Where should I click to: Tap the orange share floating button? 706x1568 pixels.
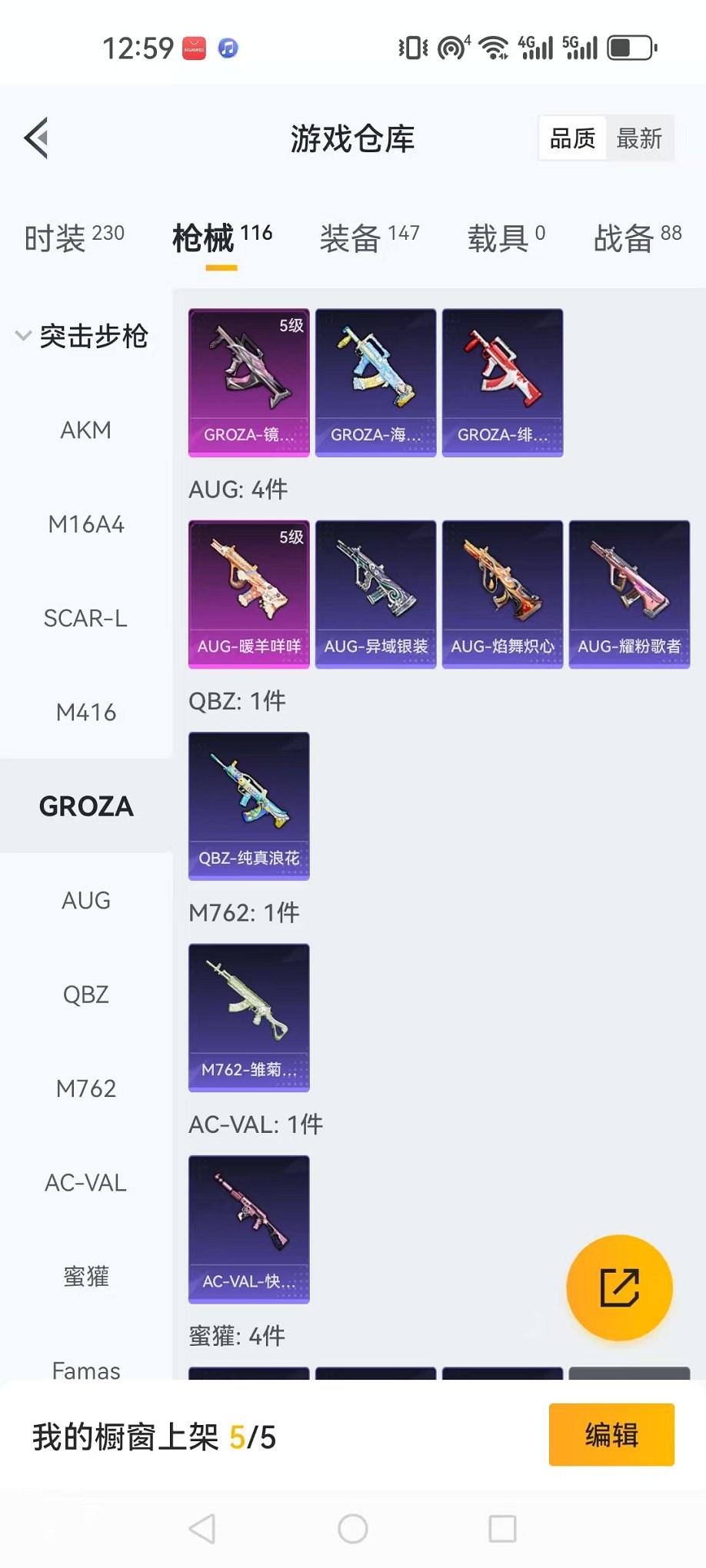pyautogui.click(x=619, y=1287)
